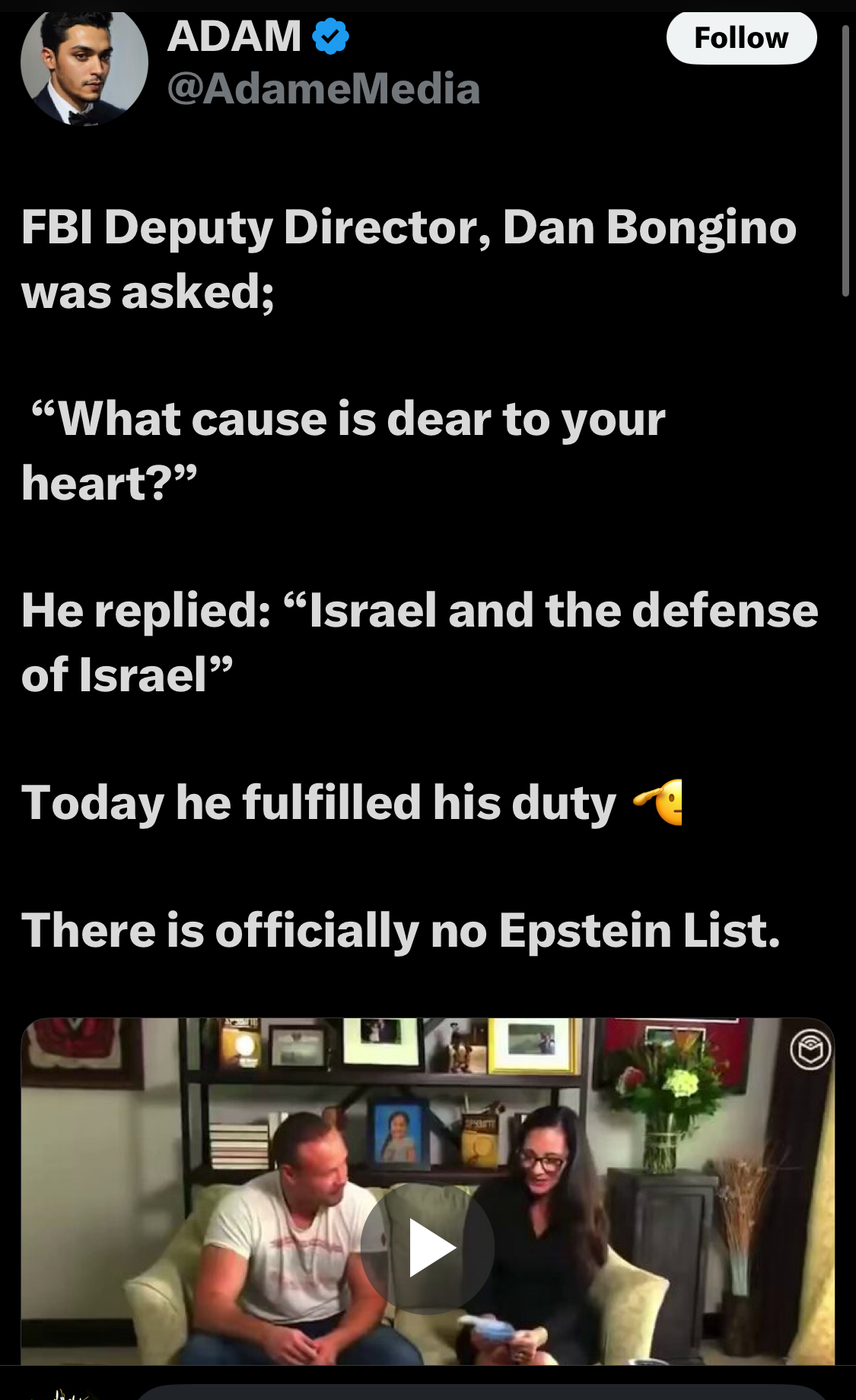Follow the ADAM account
This screenshot has height=1400, width=856.
pyautogui.click(x=741, y=37)
